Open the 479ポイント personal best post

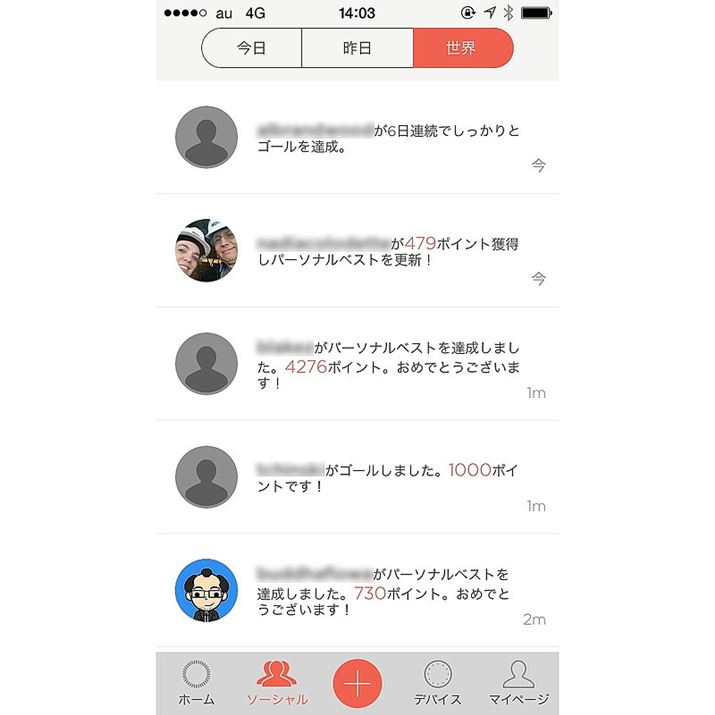click(390, 251)
